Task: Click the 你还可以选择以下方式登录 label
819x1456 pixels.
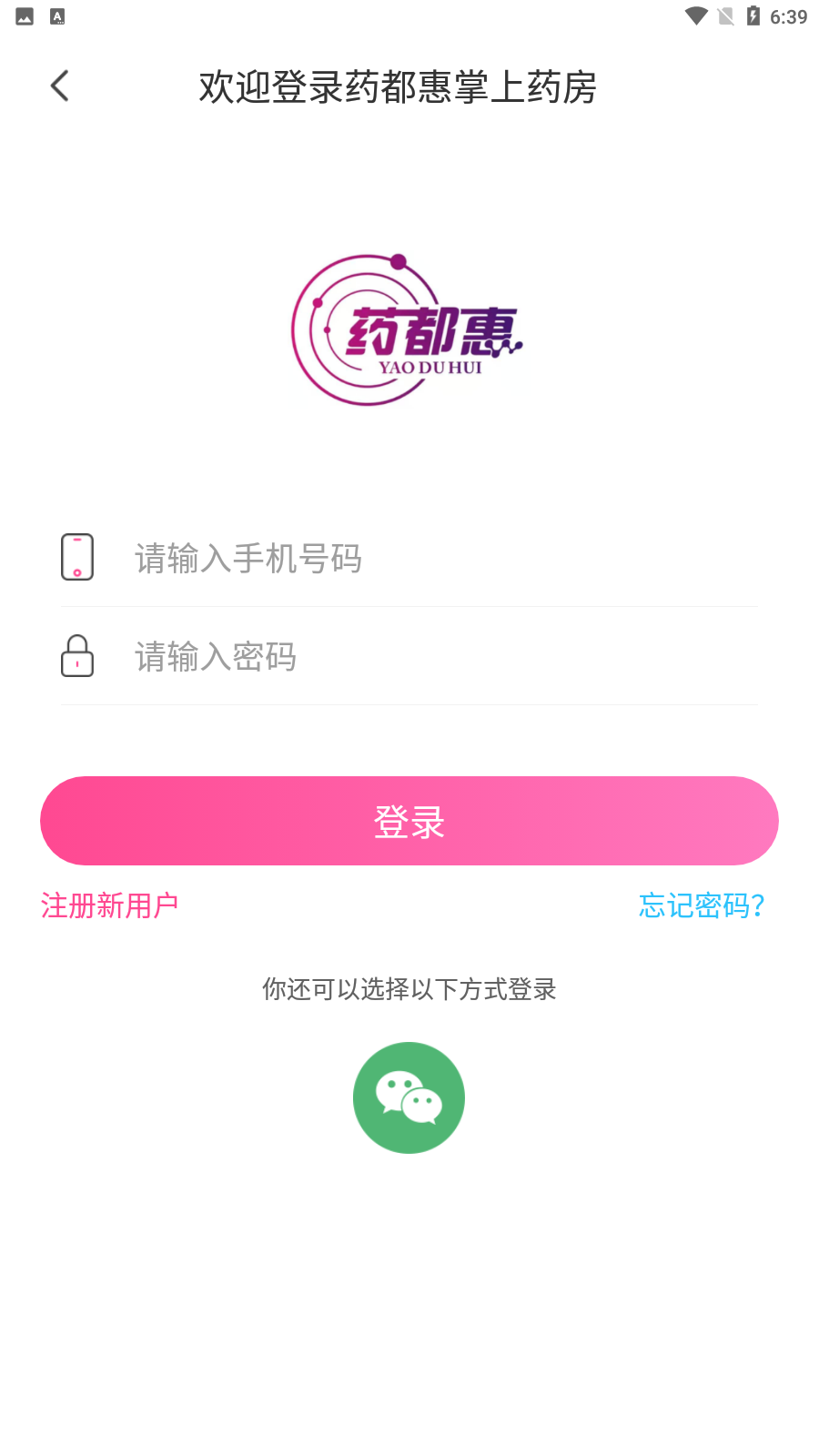Action: pyautogui.click(x=409, y=989)
